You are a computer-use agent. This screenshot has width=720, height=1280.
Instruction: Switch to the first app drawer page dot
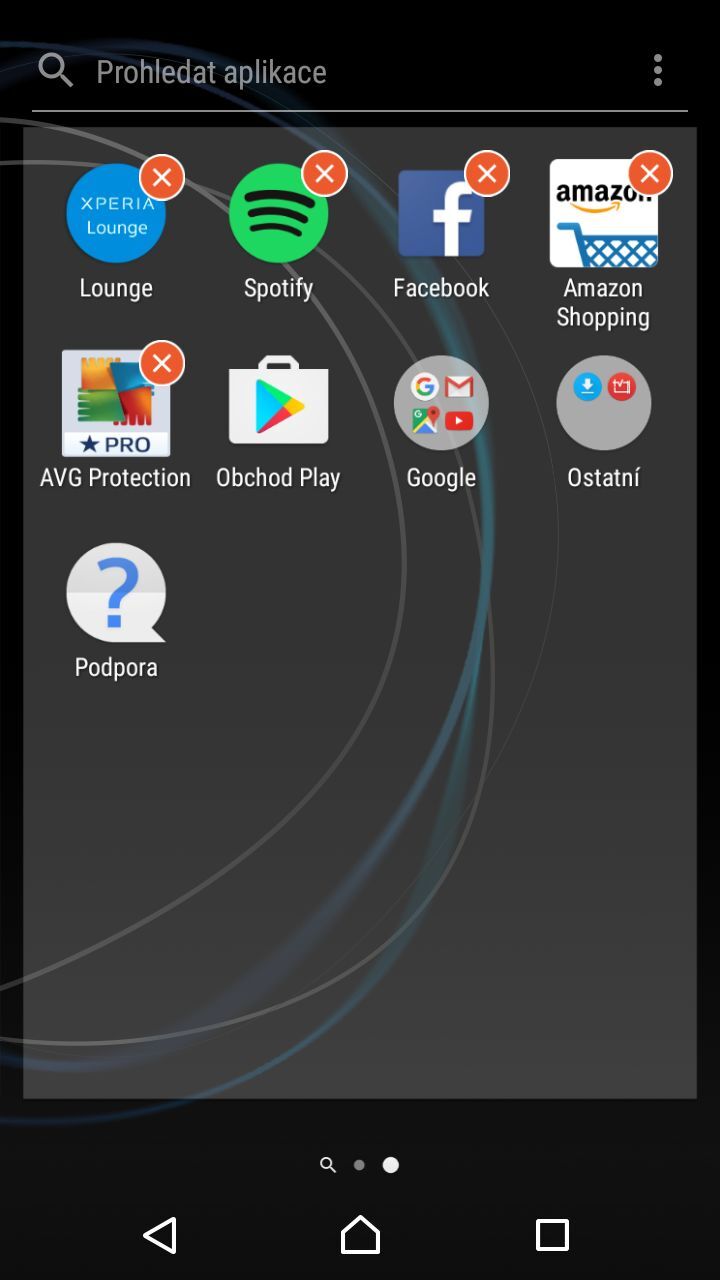coord(359,1164)
